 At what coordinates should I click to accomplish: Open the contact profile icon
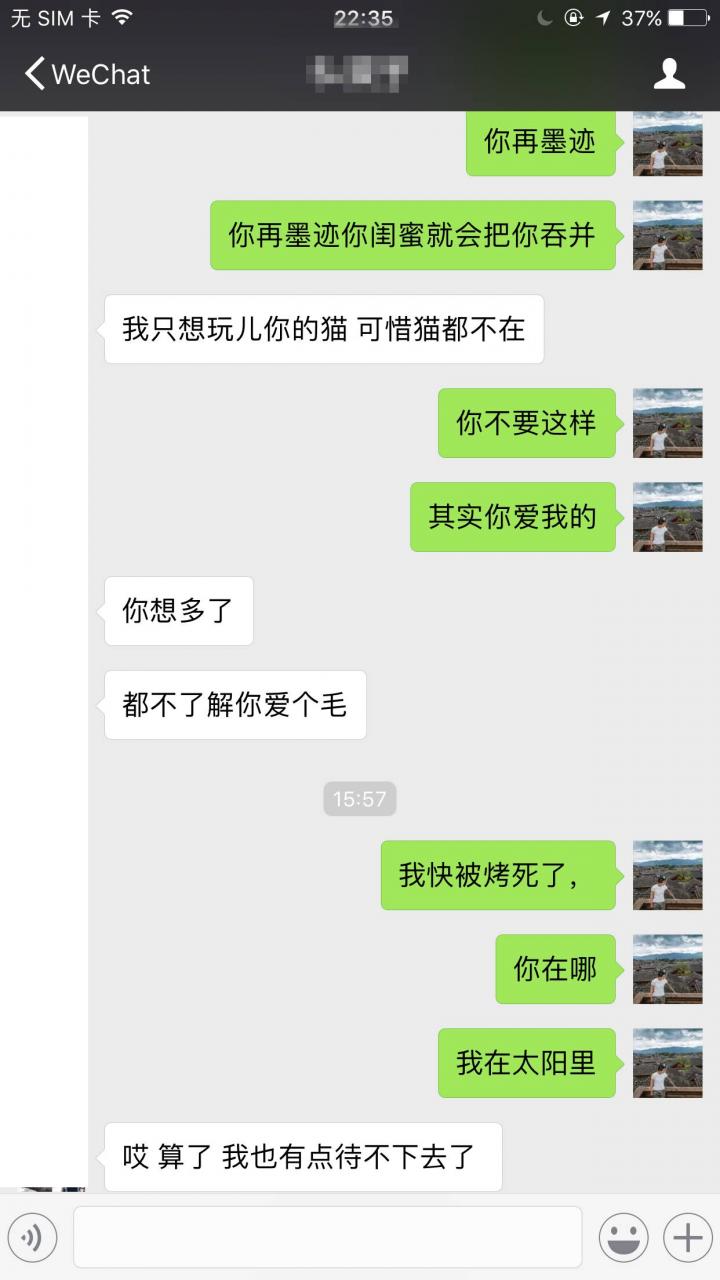point(669,73)
